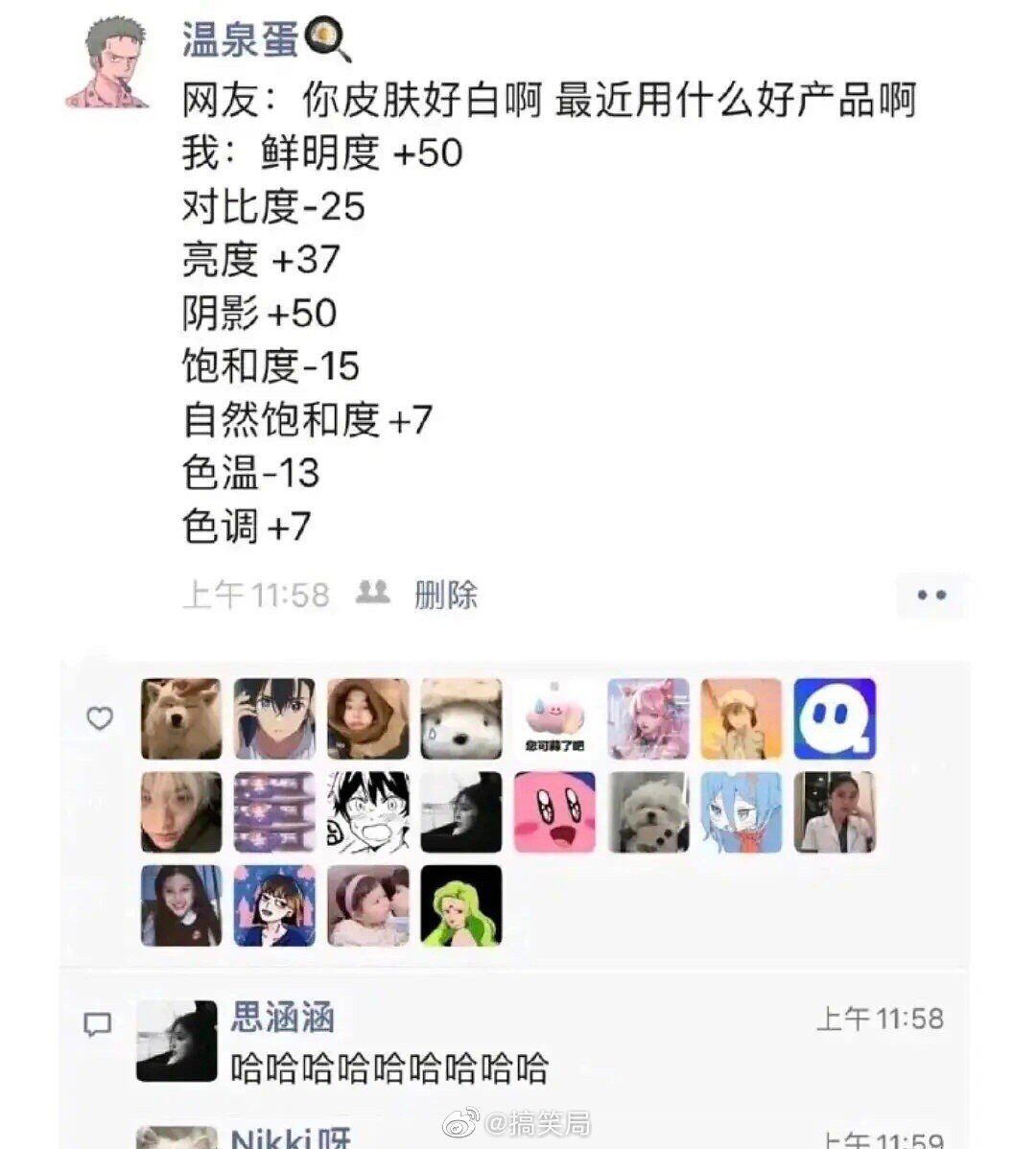This screenshot has height=1149, width=1036.
Task: Open Nikki呀's profile name
Action: 291,1138
